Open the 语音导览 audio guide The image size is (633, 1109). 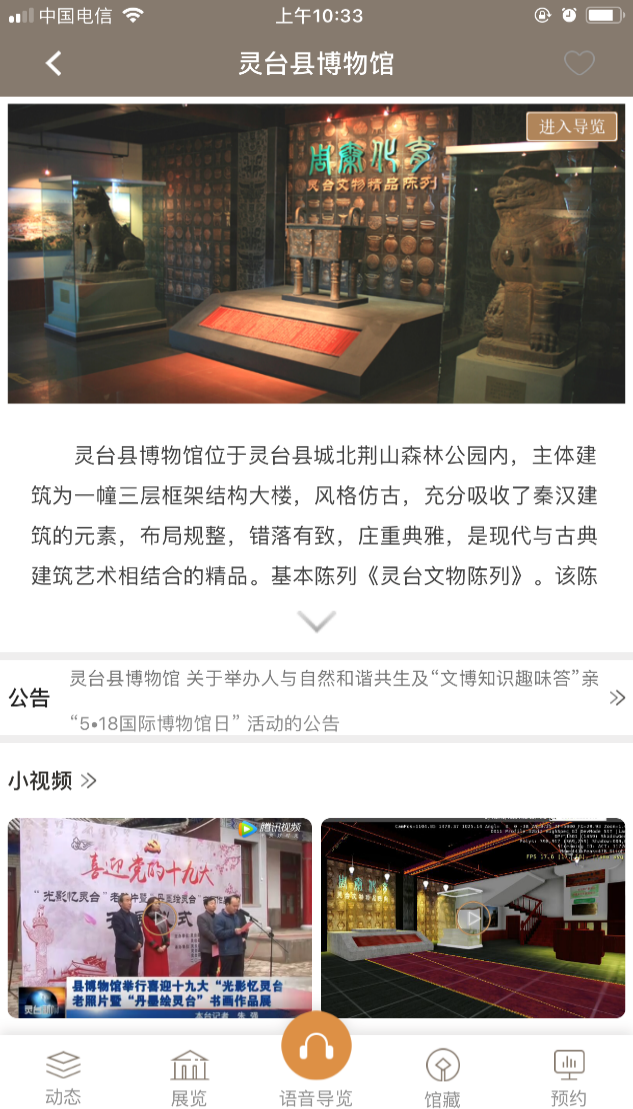(x=316, y=1061)
